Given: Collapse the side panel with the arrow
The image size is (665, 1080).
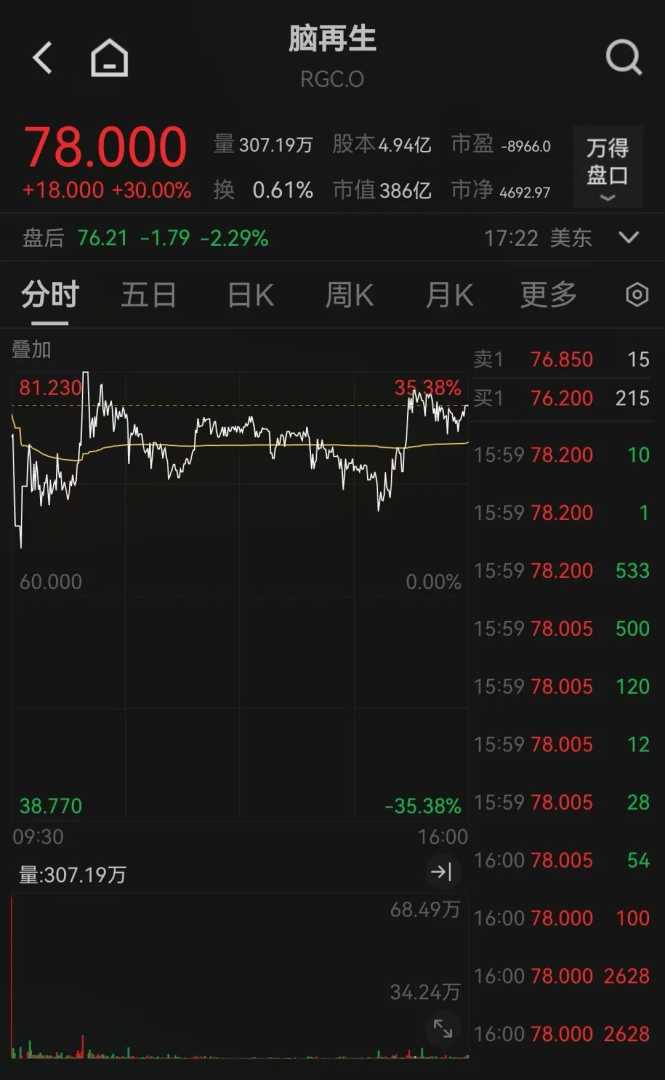Looking at the screenshot, I should click(x=441, y=873).
